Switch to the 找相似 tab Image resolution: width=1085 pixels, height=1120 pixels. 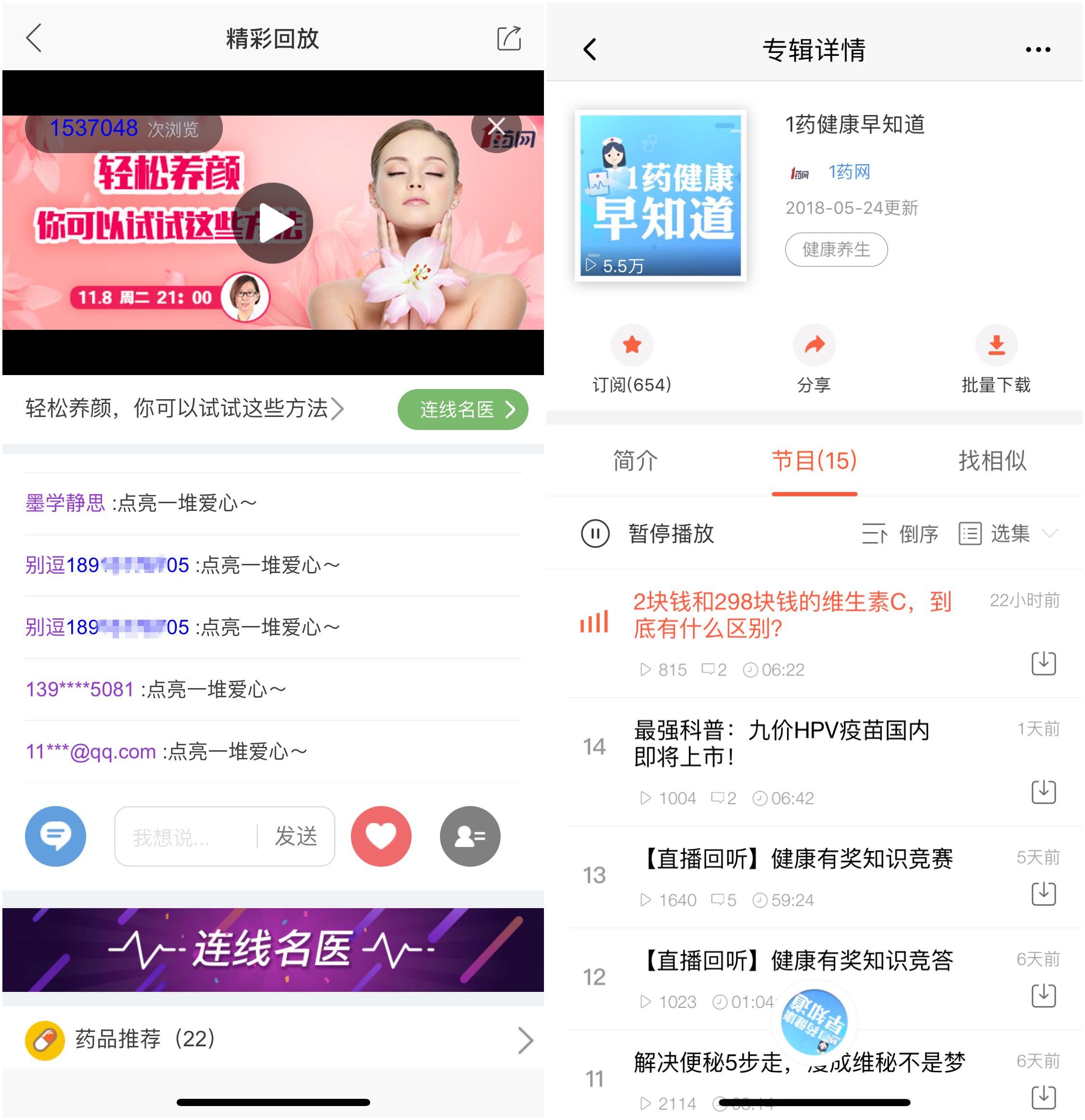[992, 461]
